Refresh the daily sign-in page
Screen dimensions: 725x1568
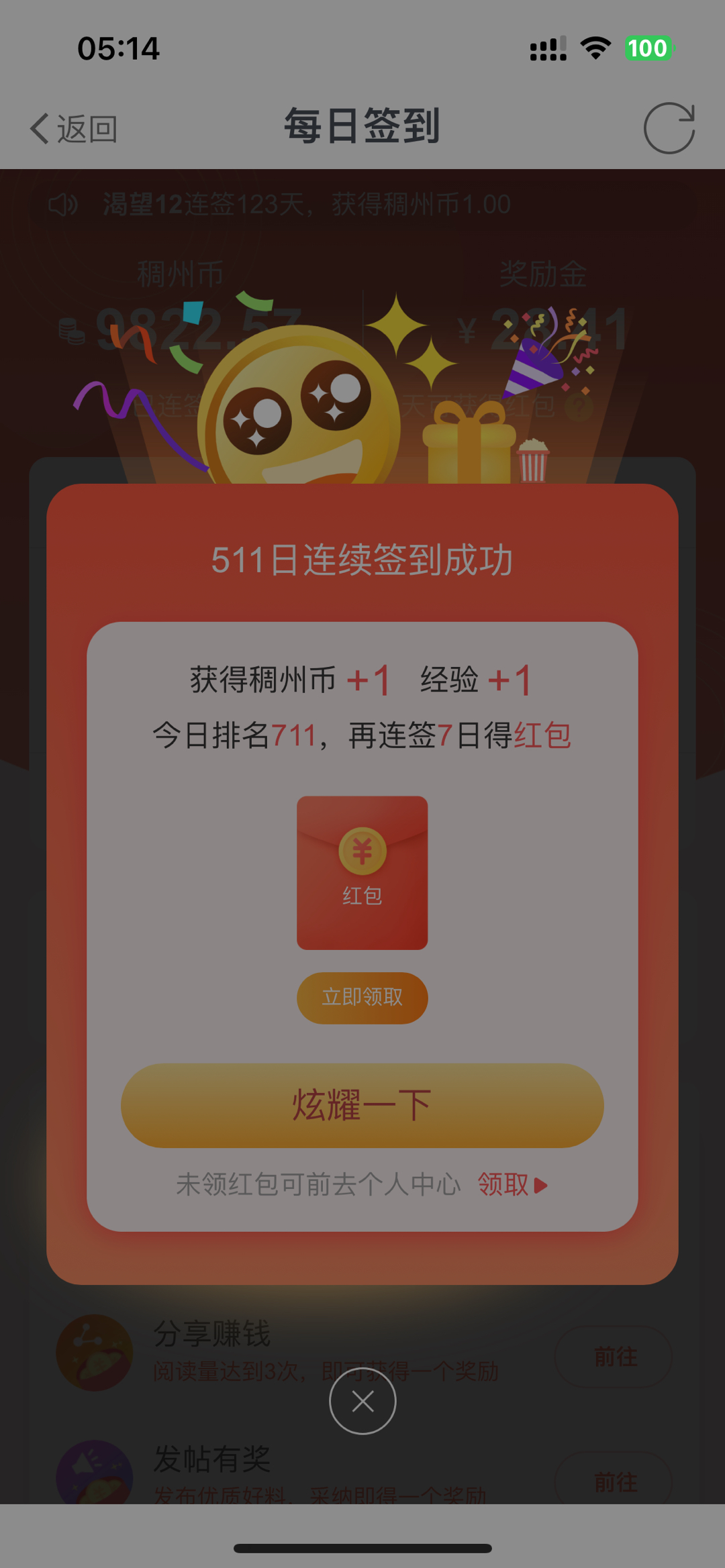tap(669, 127)
